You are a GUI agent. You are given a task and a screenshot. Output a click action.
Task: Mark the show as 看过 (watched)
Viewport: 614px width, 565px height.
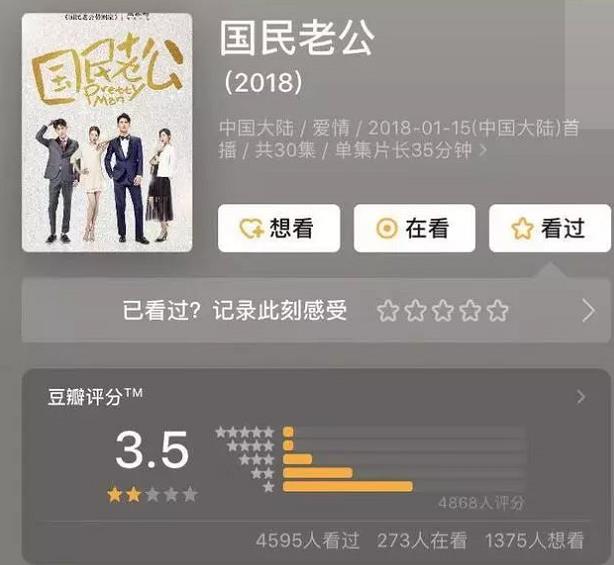pos(548,229)
